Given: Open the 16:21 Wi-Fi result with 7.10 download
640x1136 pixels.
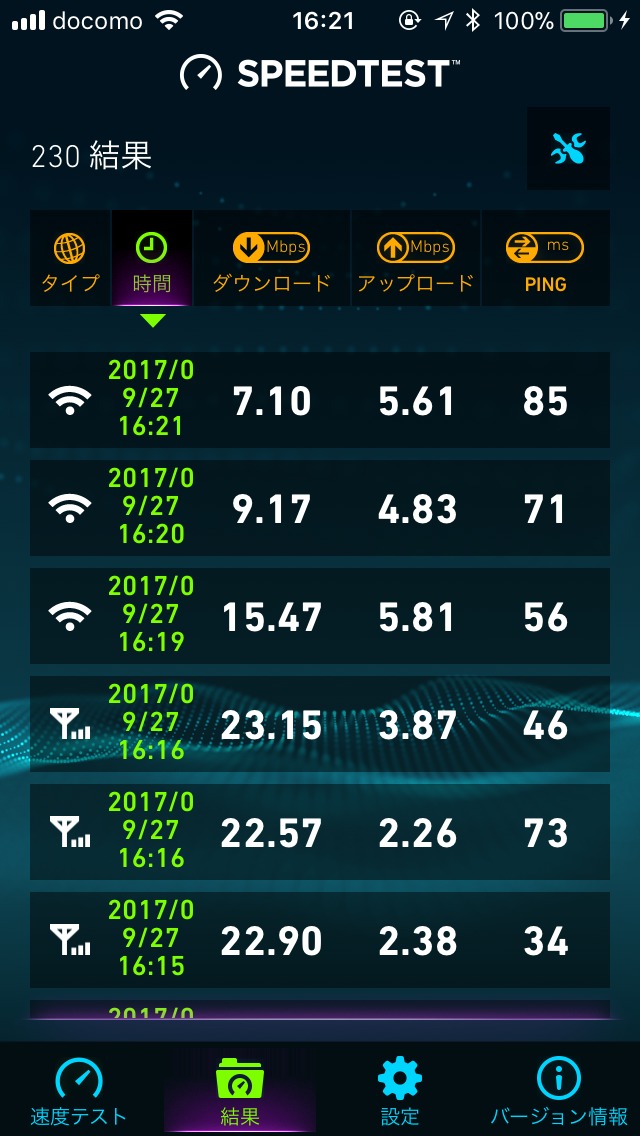Looking at the screenshot, I should click(320, 400).
